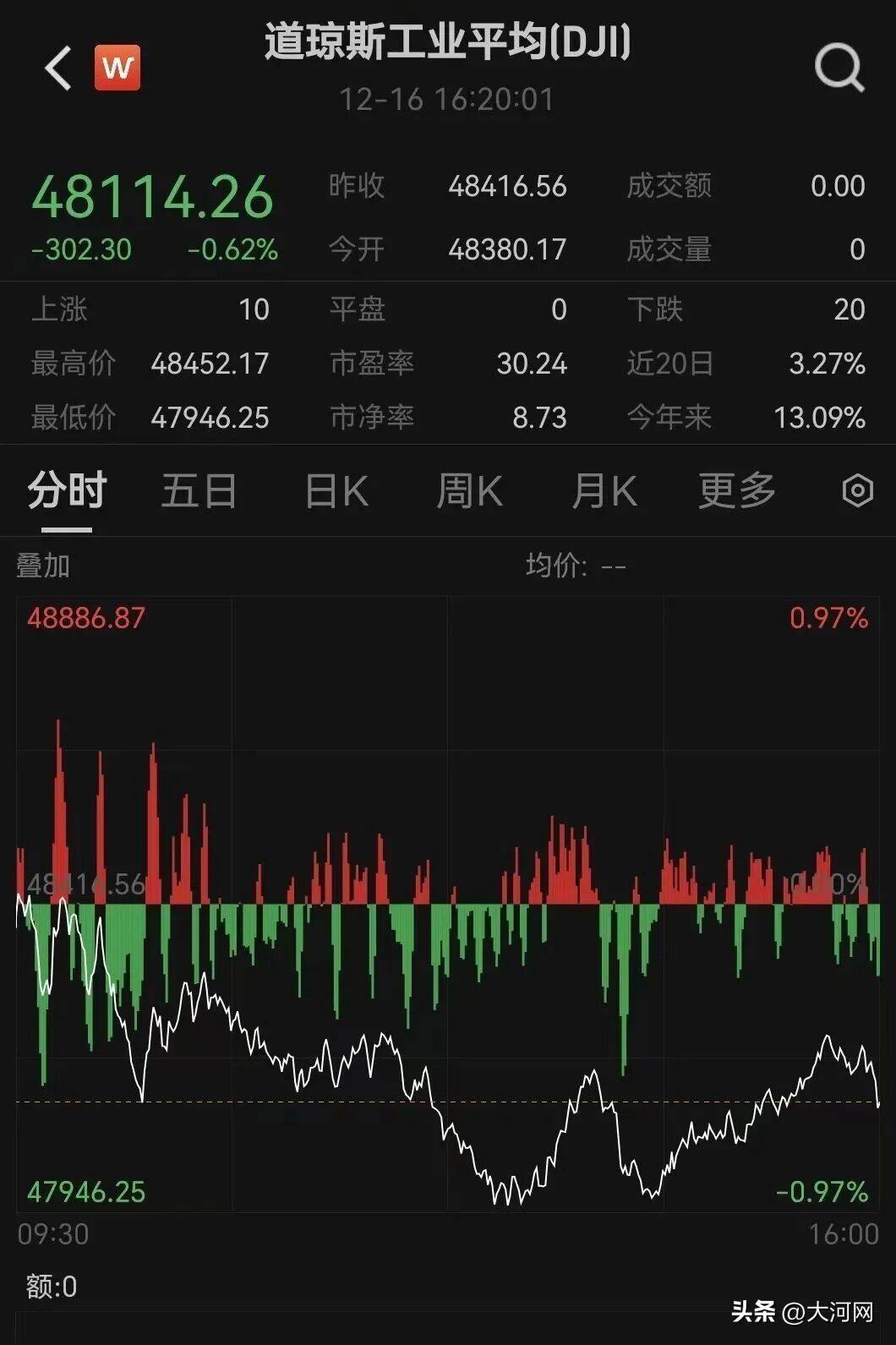Viewport: 896px width, 1345px height.
Task: Switch to the 五日 chart tab
Action: [x=199, y=491]
